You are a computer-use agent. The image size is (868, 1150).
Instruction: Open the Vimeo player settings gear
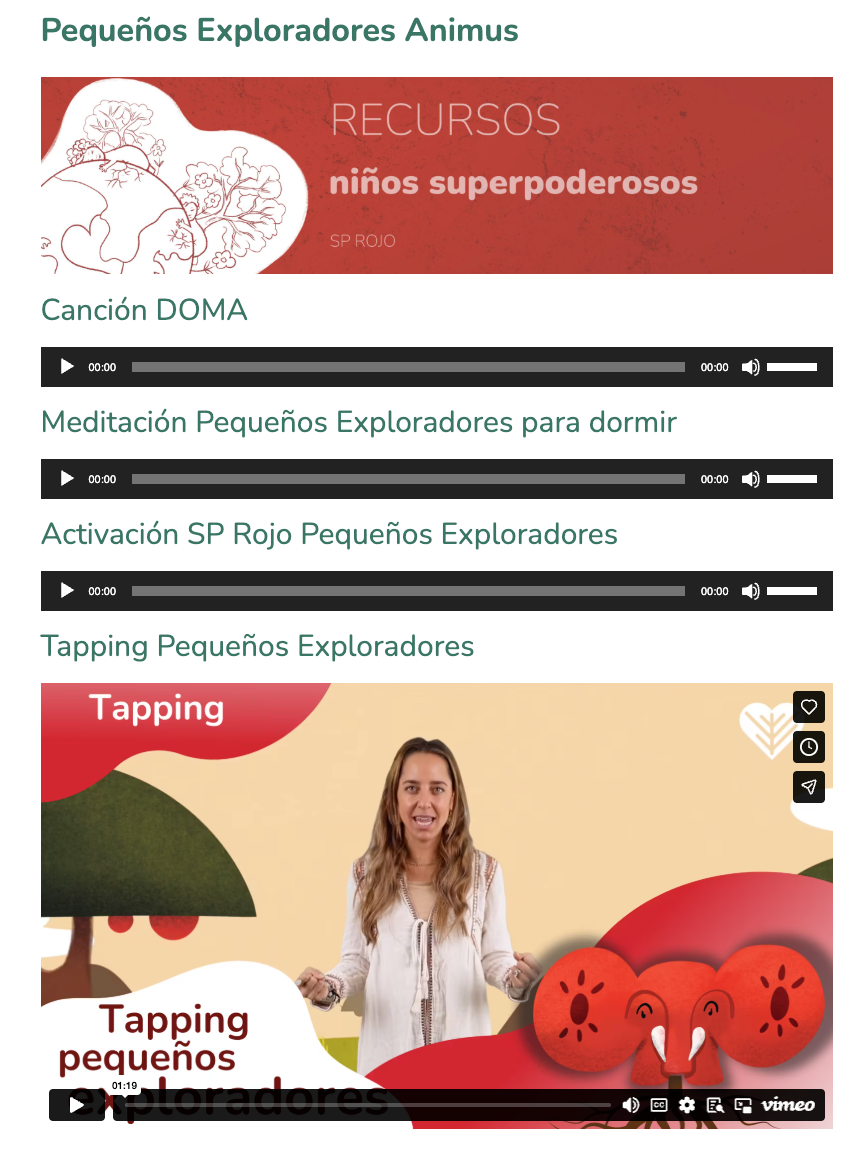coord(686,1105)
